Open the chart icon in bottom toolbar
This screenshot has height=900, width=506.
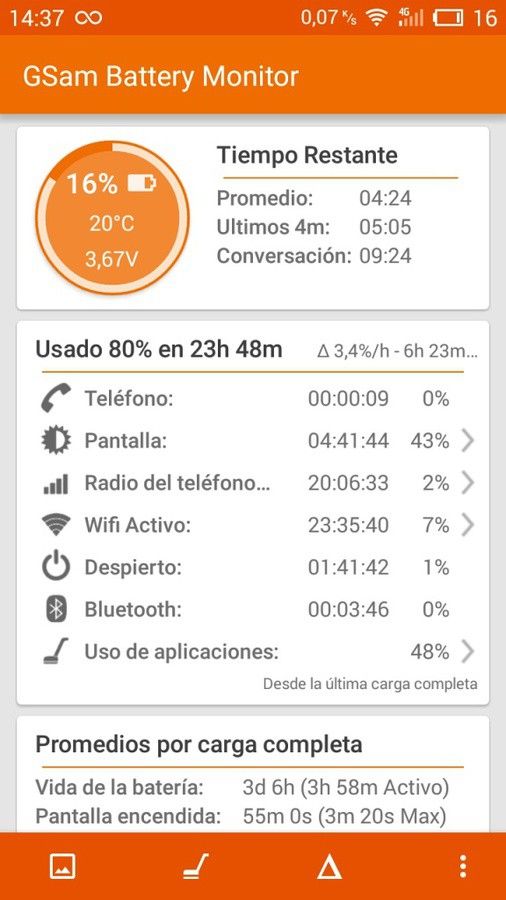63,866
